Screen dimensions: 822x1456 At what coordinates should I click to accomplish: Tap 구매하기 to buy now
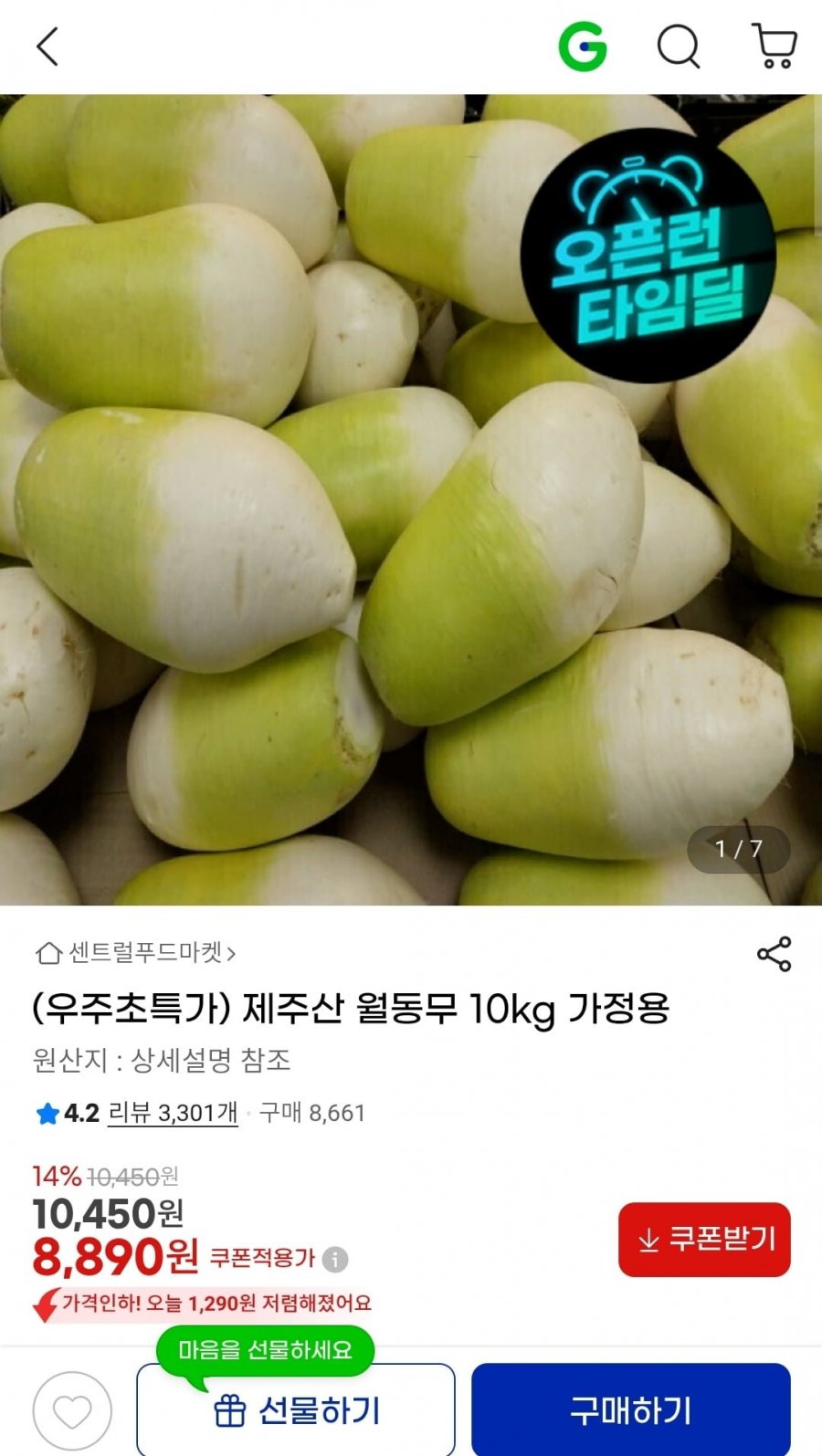click(630, 1411)
